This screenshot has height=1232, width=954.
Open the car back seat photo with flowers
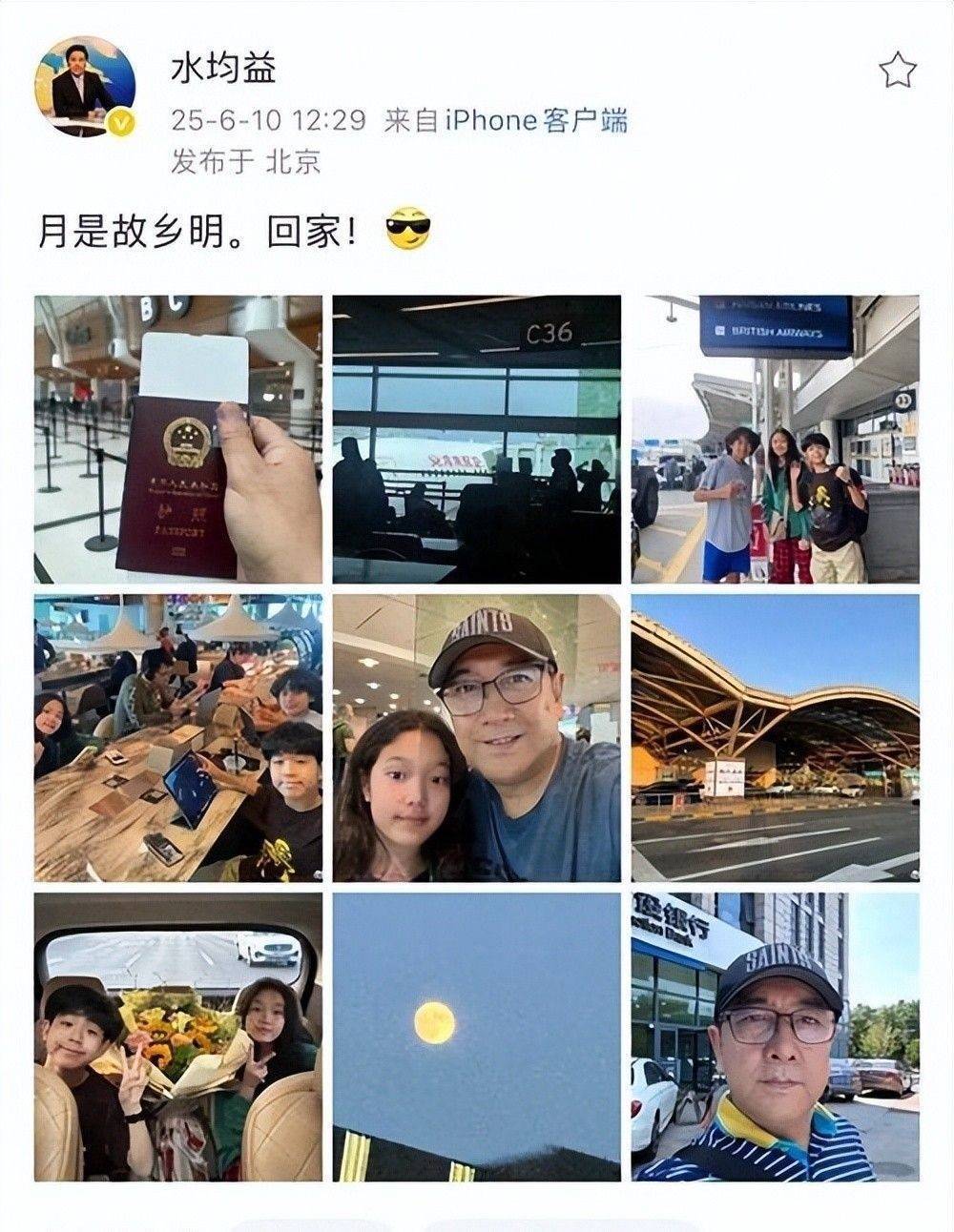[x=179, y=1037]
